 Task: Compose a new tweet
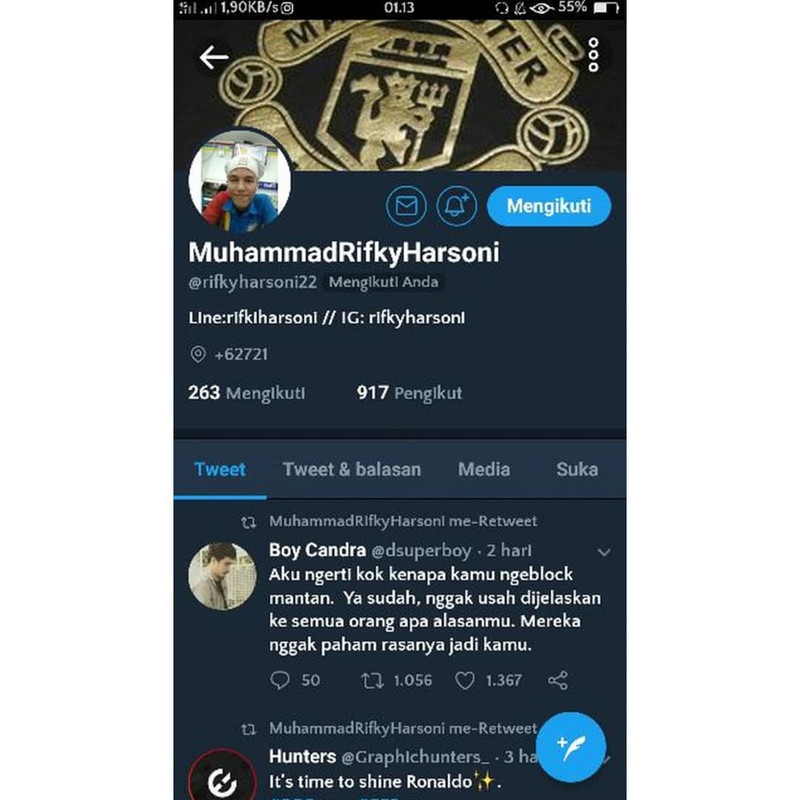[x=570, y=746]
